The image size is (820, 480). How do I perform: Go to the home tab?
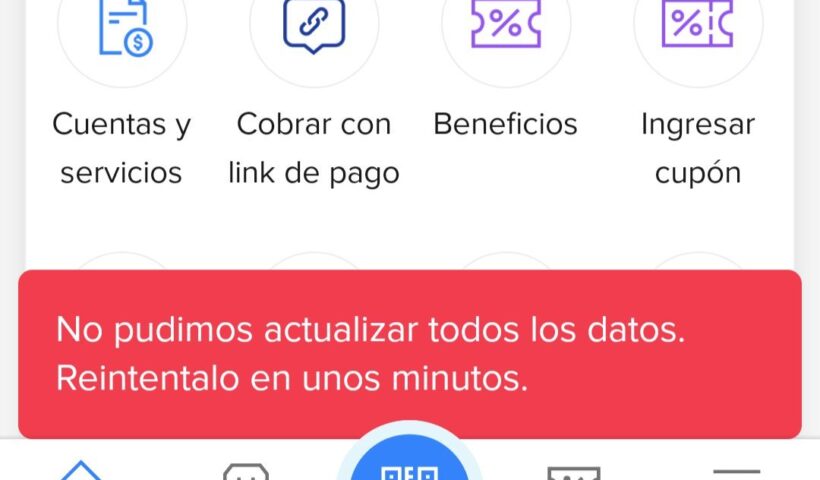82,469
